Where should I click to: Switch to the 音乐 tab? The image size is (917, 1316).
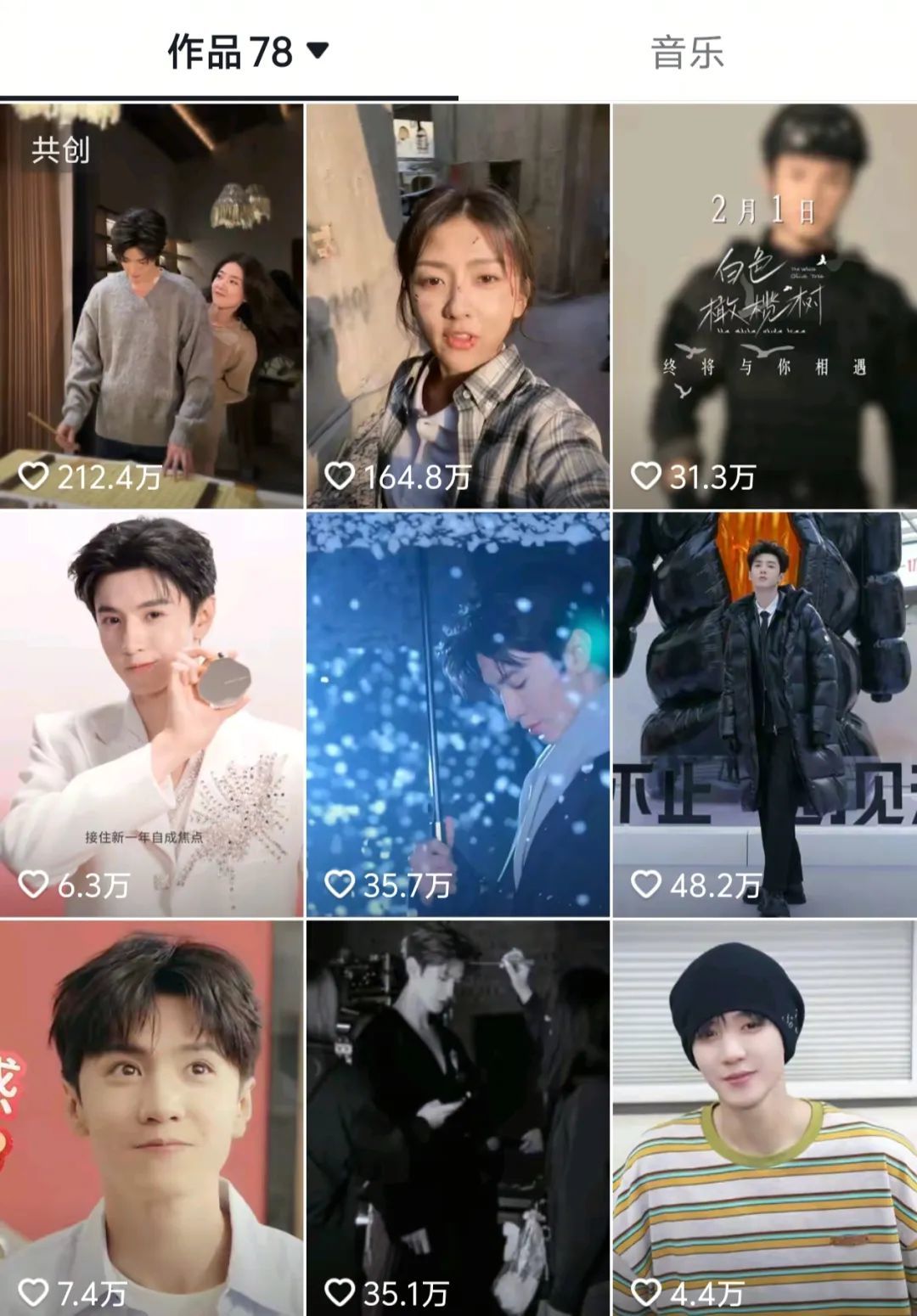687,53
